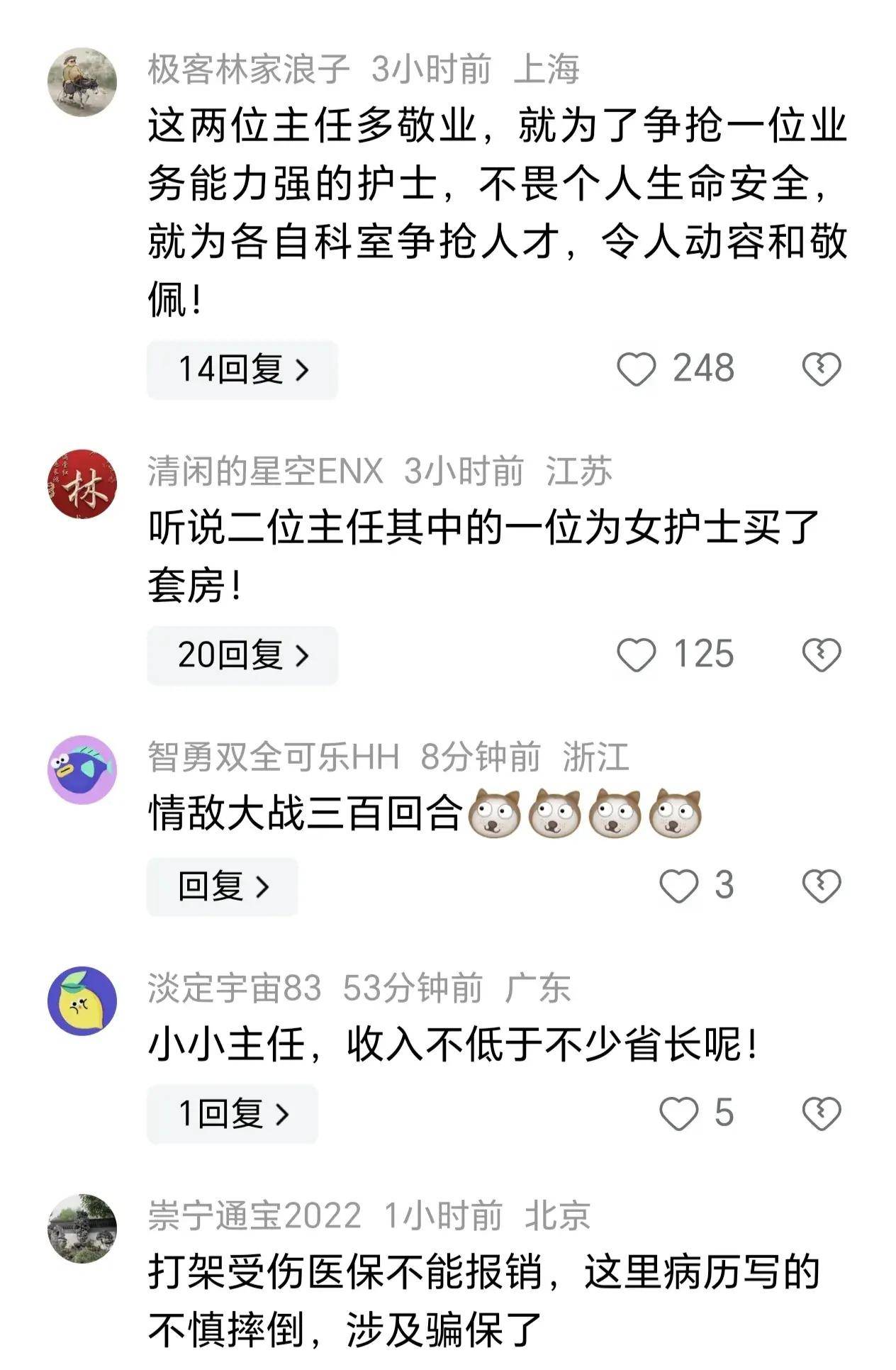Open 智勇双全可乐HH's profile avatar
Viewport: 896px width, 1370px height.
coord(82,769)
